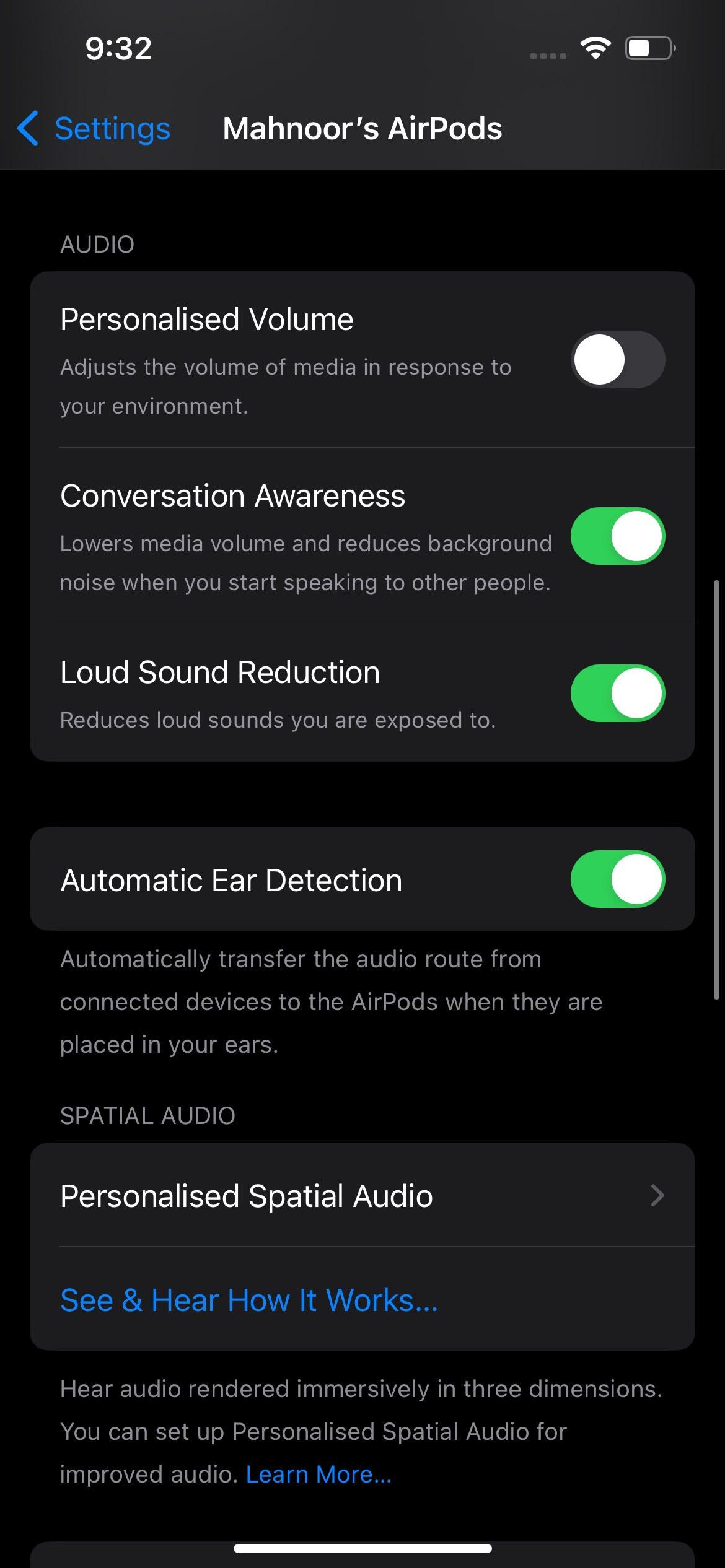Enable Personalised Volume
Screen dimensions: 725x1568
tap(617, 359)
